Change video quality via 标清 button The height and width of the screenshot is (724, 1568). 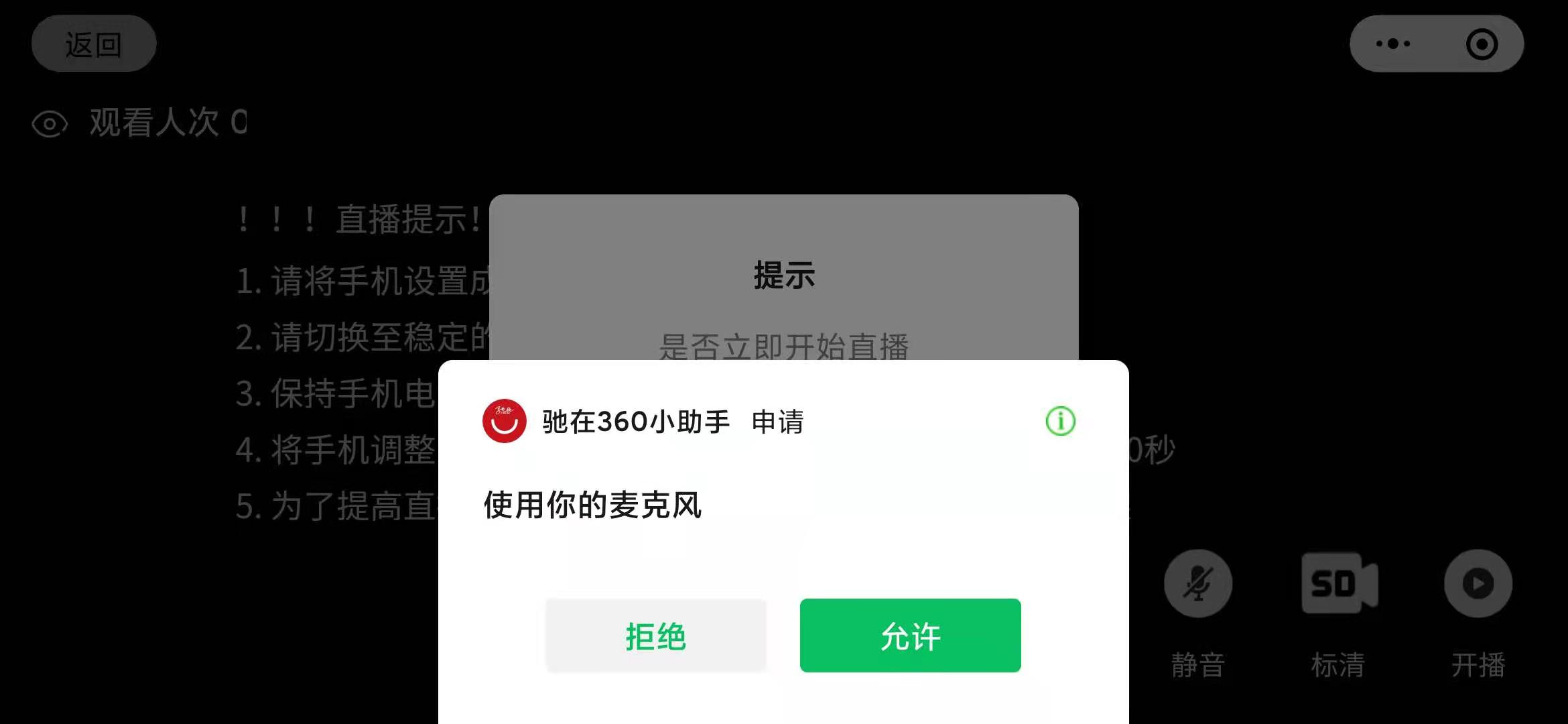(1338, 584)
